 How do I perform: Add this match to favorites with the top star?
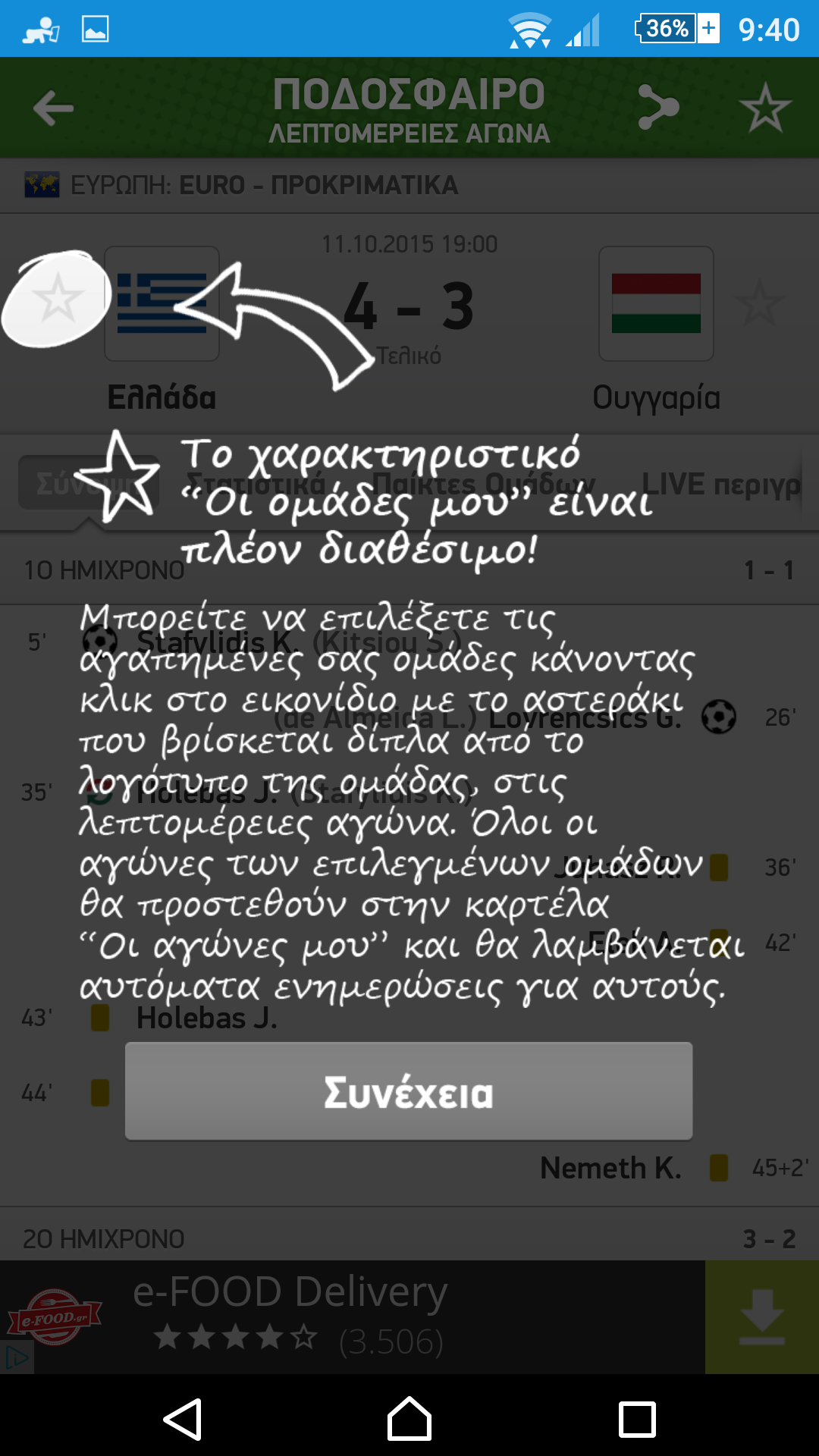[x=765, y=108]
